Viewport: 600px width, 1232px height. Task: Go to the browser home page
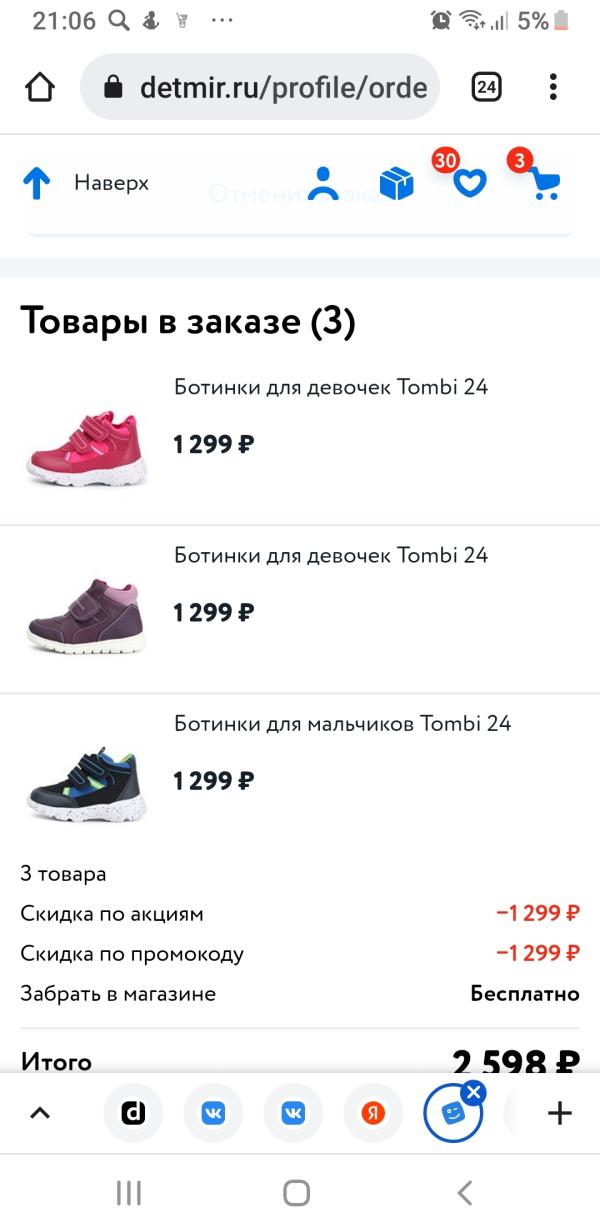pyautogui.click(x=40, y=88)
